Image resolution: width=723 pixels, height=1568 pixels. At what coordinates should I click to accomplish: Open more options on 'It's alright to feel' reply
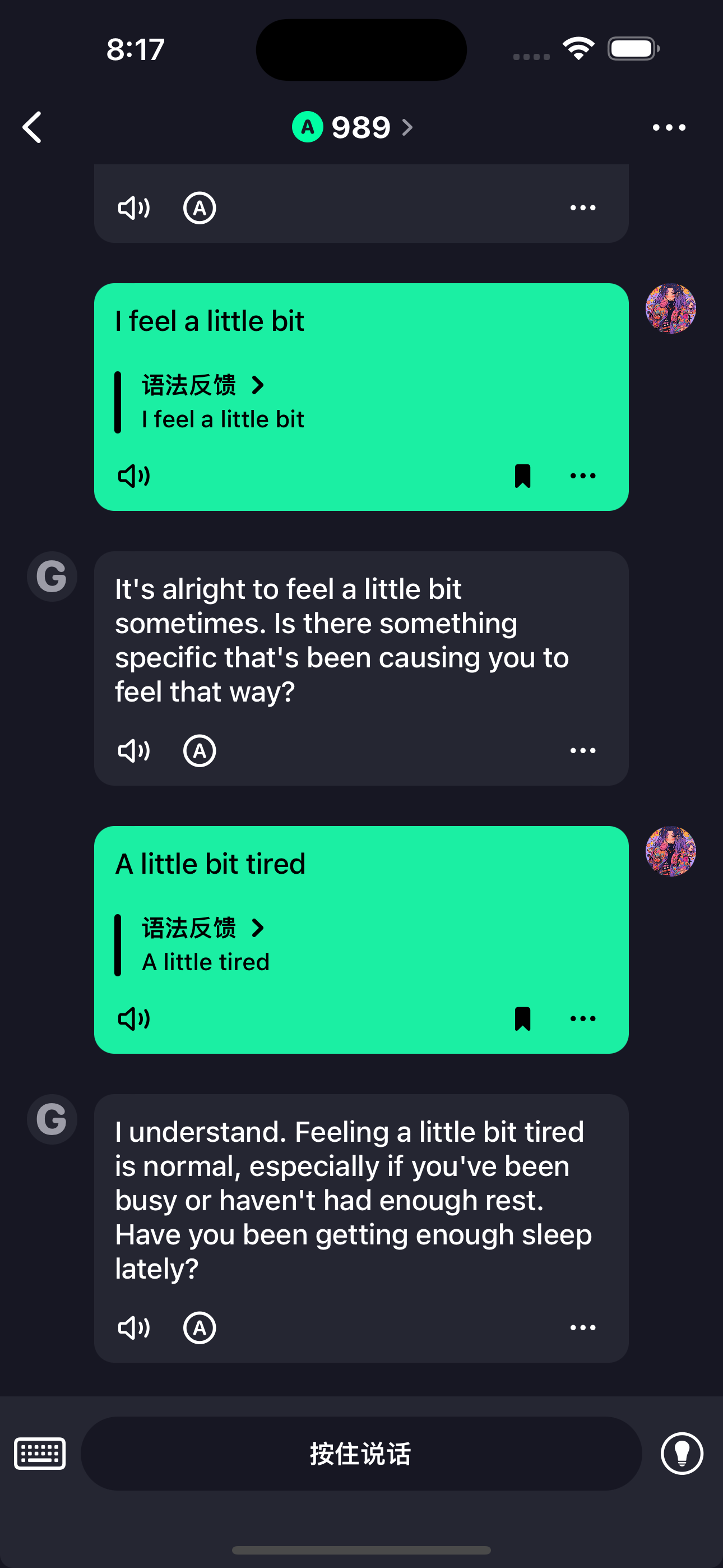coord(582,750)
